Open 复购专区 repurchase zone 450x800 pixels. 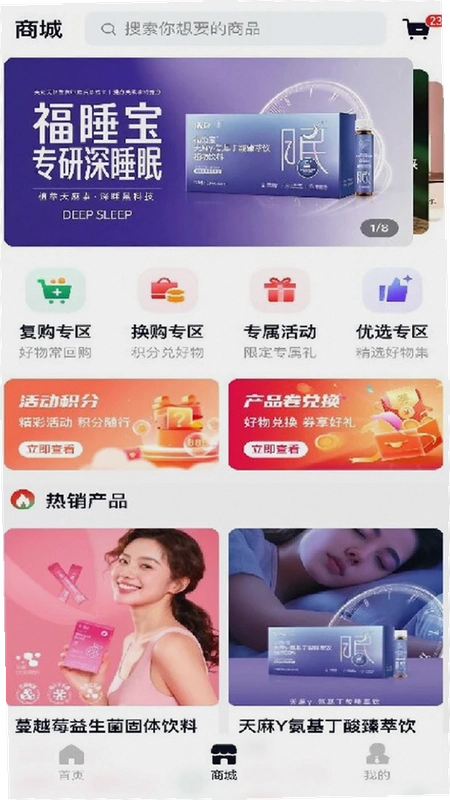pyautogui.click(x=56, y=313)
